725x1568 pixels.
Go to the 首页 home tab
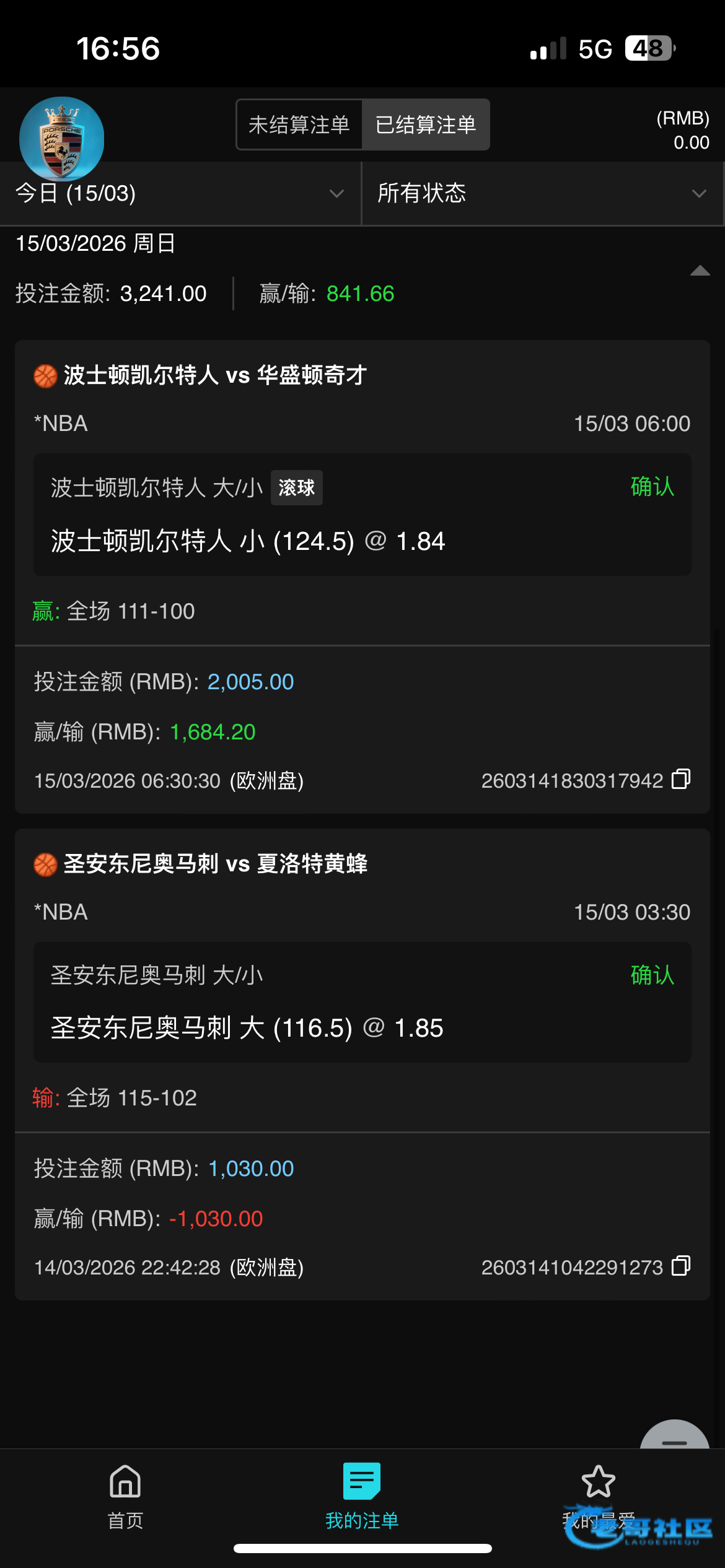(125, 1497)
